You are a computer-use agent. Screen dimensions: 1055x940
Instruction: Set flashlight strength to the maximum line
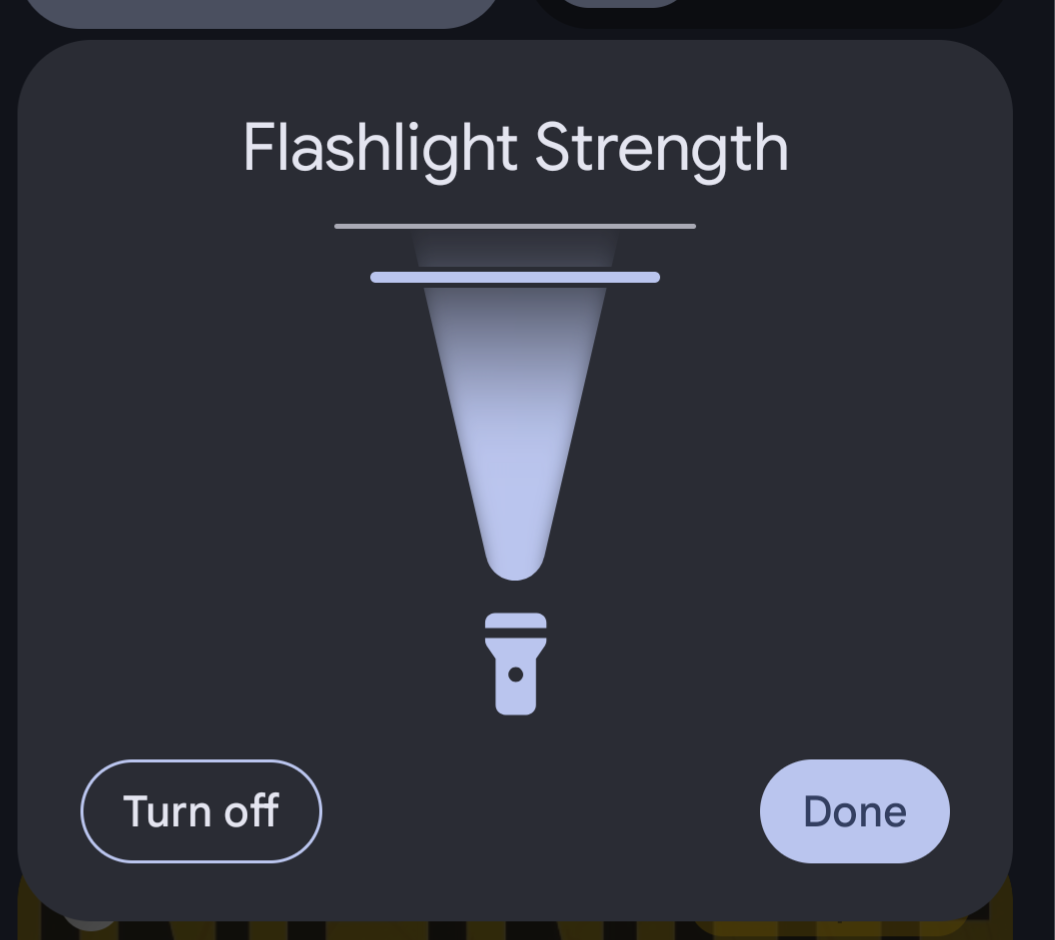coord(515,226)
